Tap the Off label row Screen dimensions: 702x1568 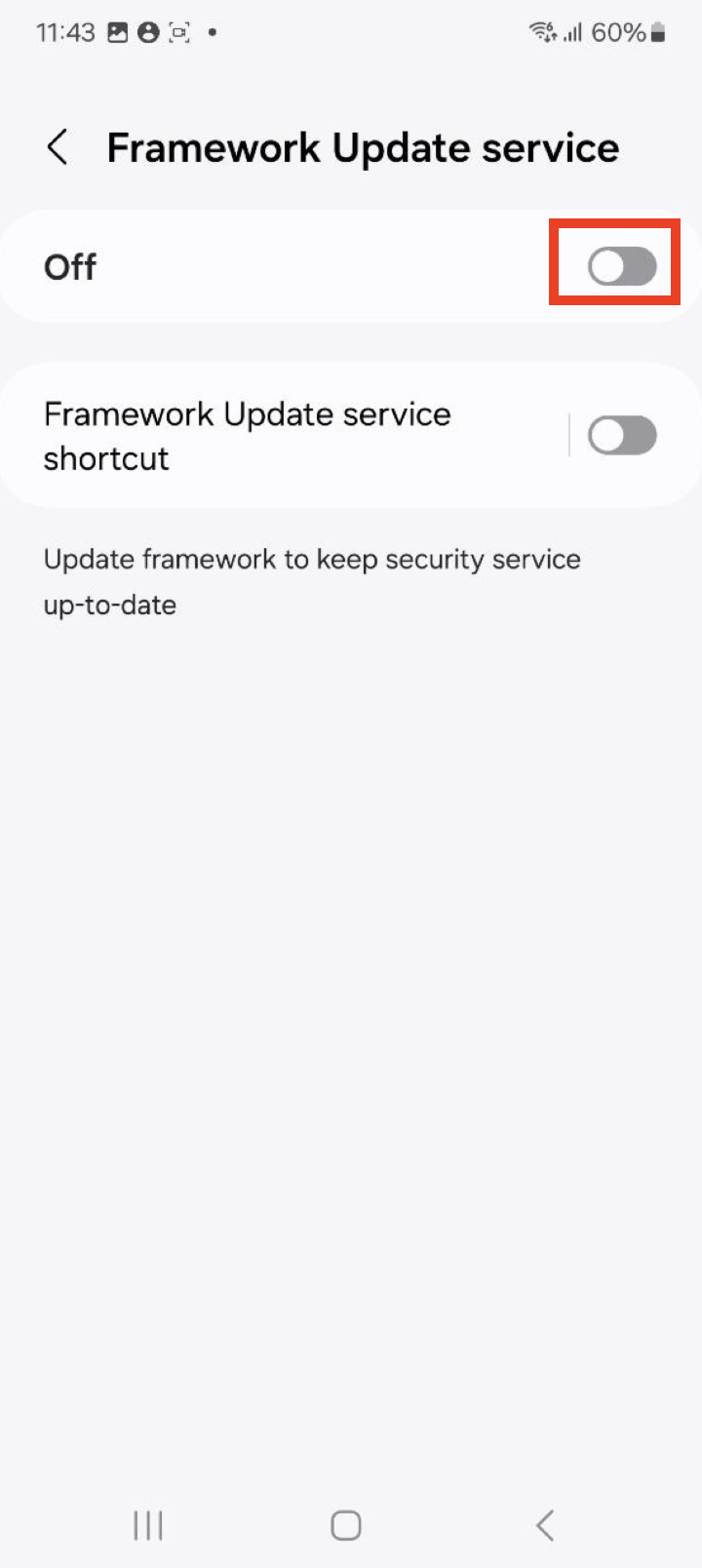[69, 265]
